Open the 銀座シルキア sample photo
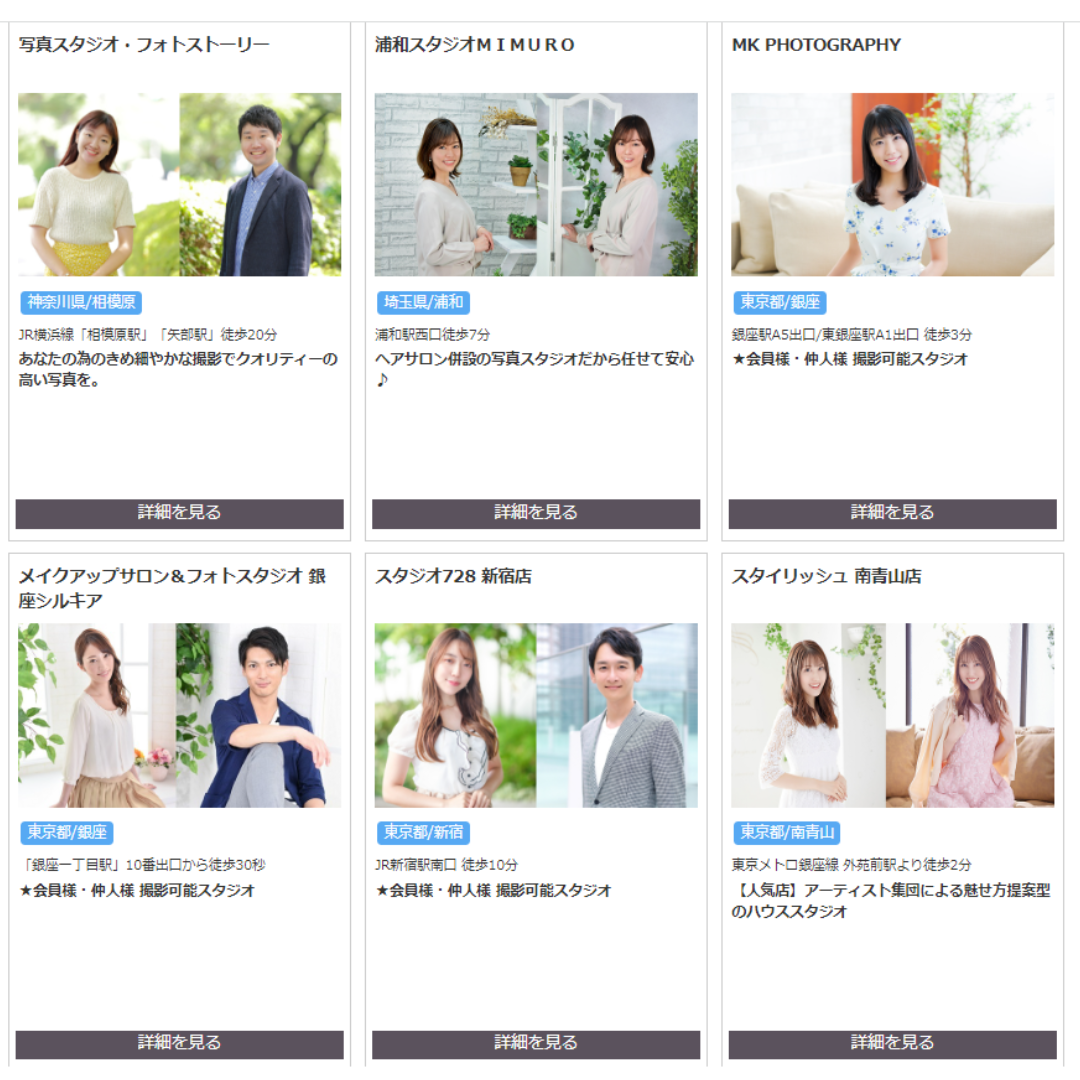The height and width of the screenshot is (1080, 1080). [179, 715]
